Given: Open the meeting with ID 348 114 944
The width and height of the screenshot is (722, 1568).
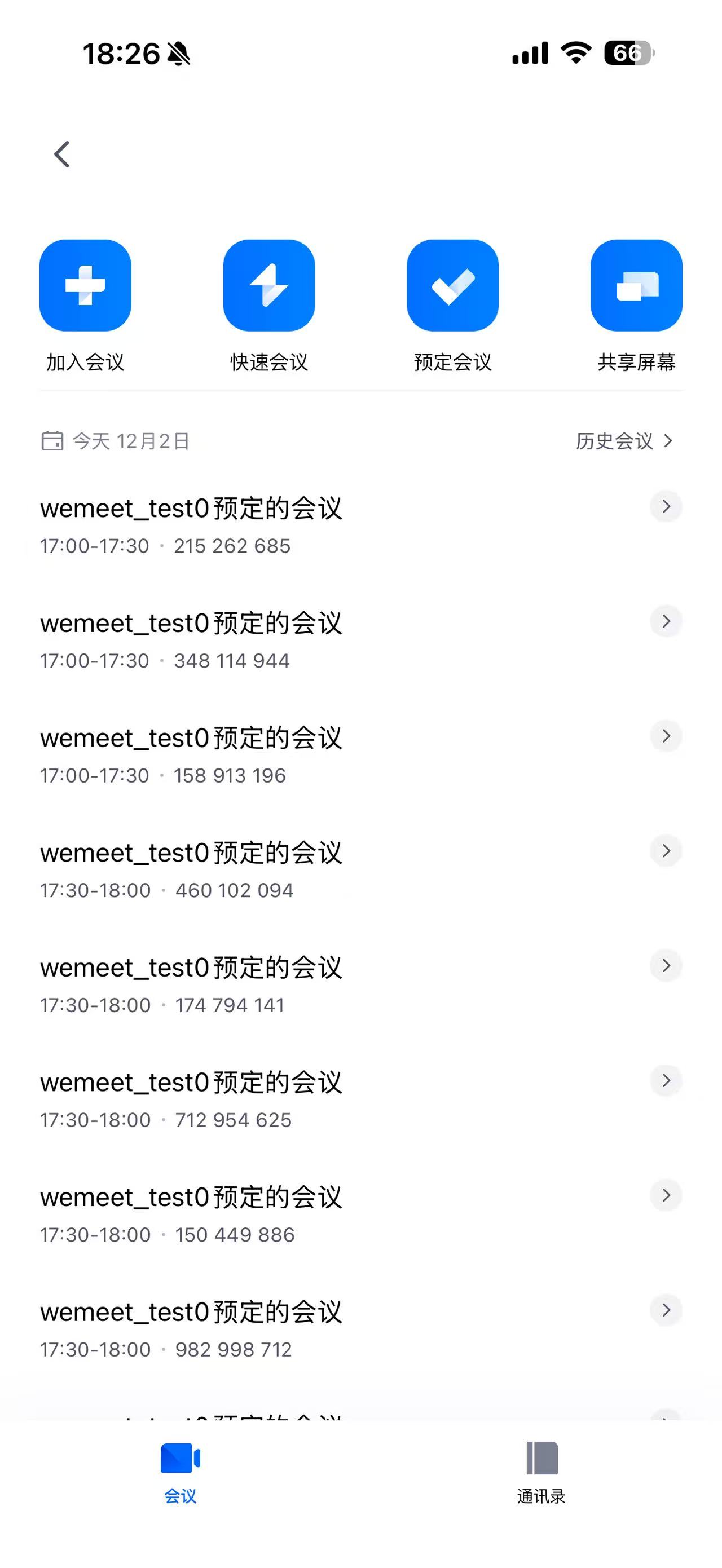Looking at the screenshot, I should point(359,640).
